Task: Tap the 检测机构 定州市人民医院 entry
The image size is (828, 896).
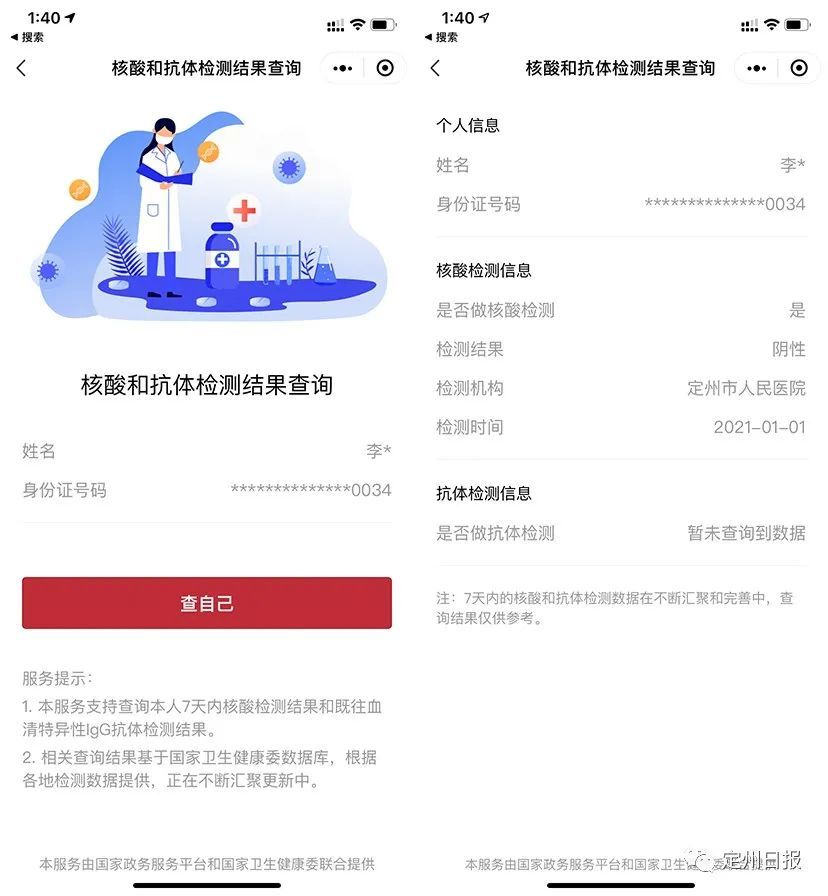Action: click(620, 388)
